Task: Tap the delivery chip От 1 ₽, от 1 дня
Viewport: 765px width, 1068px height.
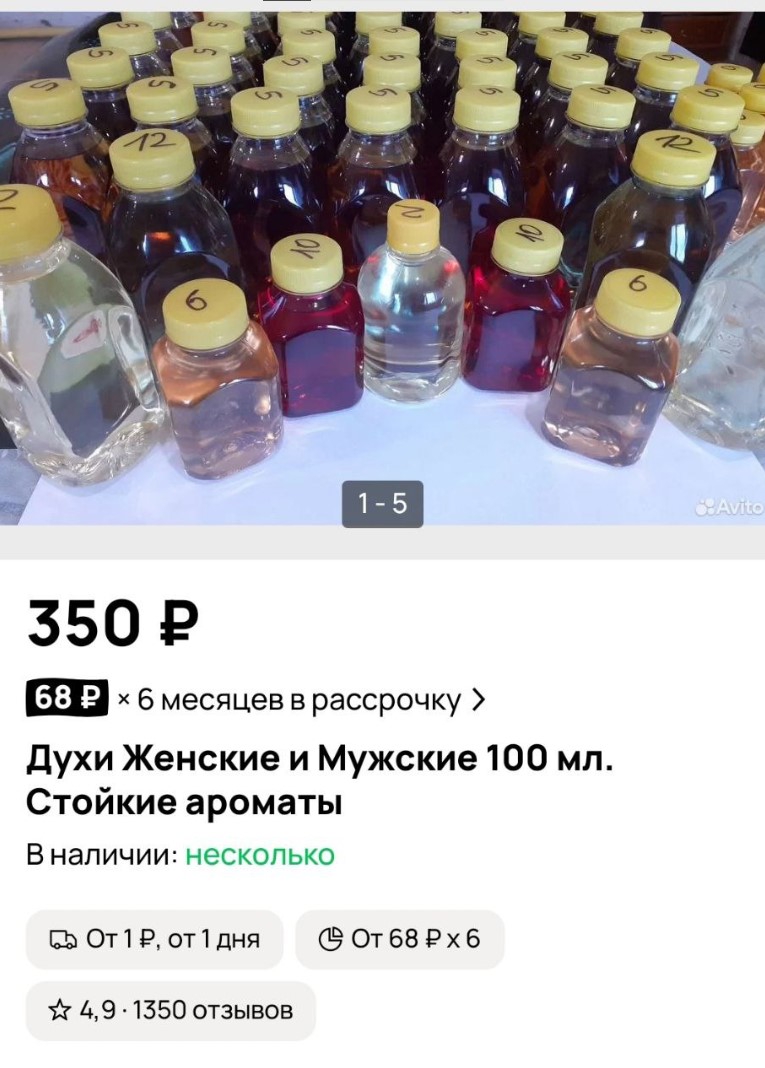Action: [x=154, y=939]
